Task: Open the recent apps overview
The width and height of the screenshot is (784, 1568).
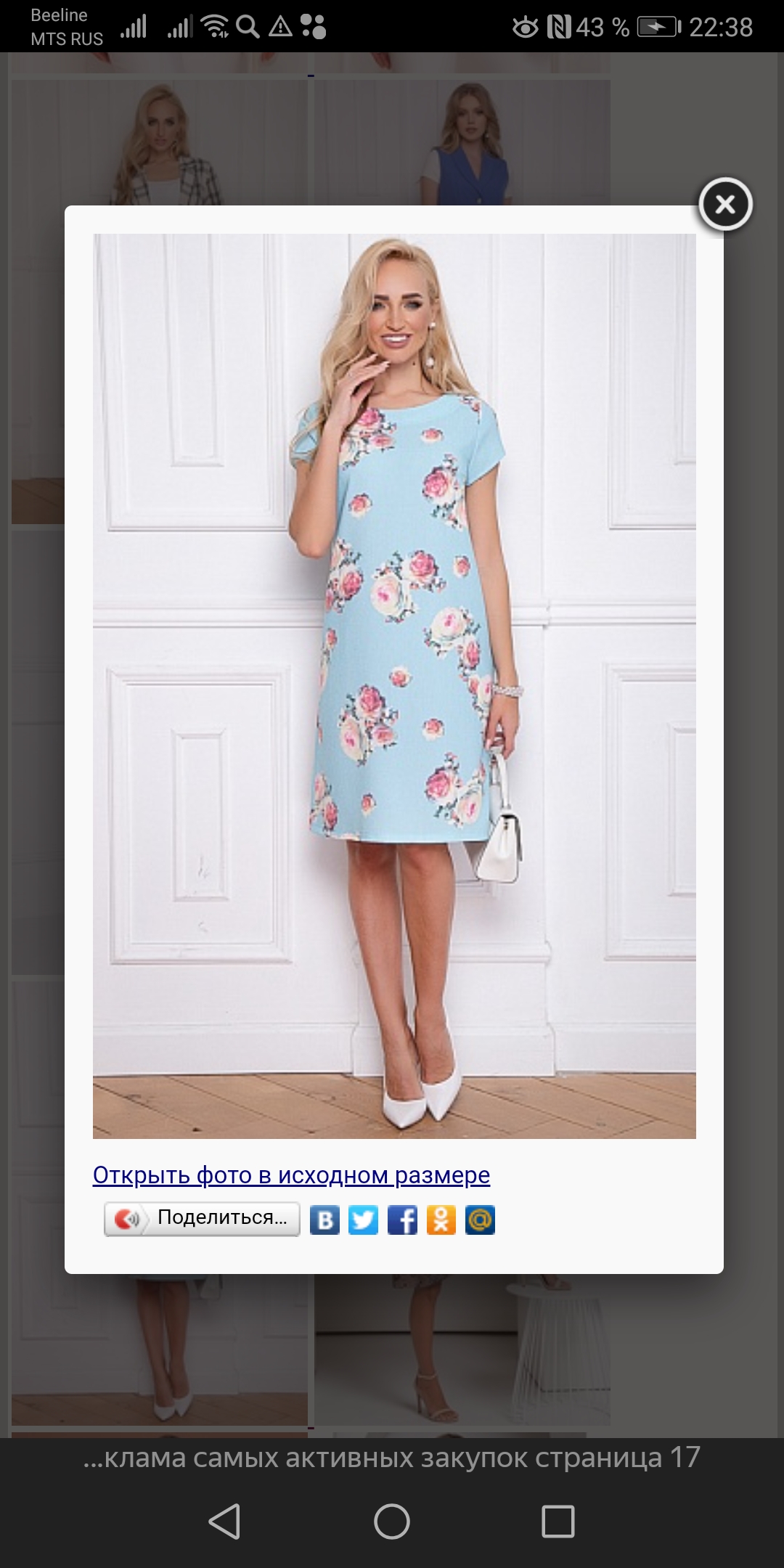Action: pos(558,1521)
